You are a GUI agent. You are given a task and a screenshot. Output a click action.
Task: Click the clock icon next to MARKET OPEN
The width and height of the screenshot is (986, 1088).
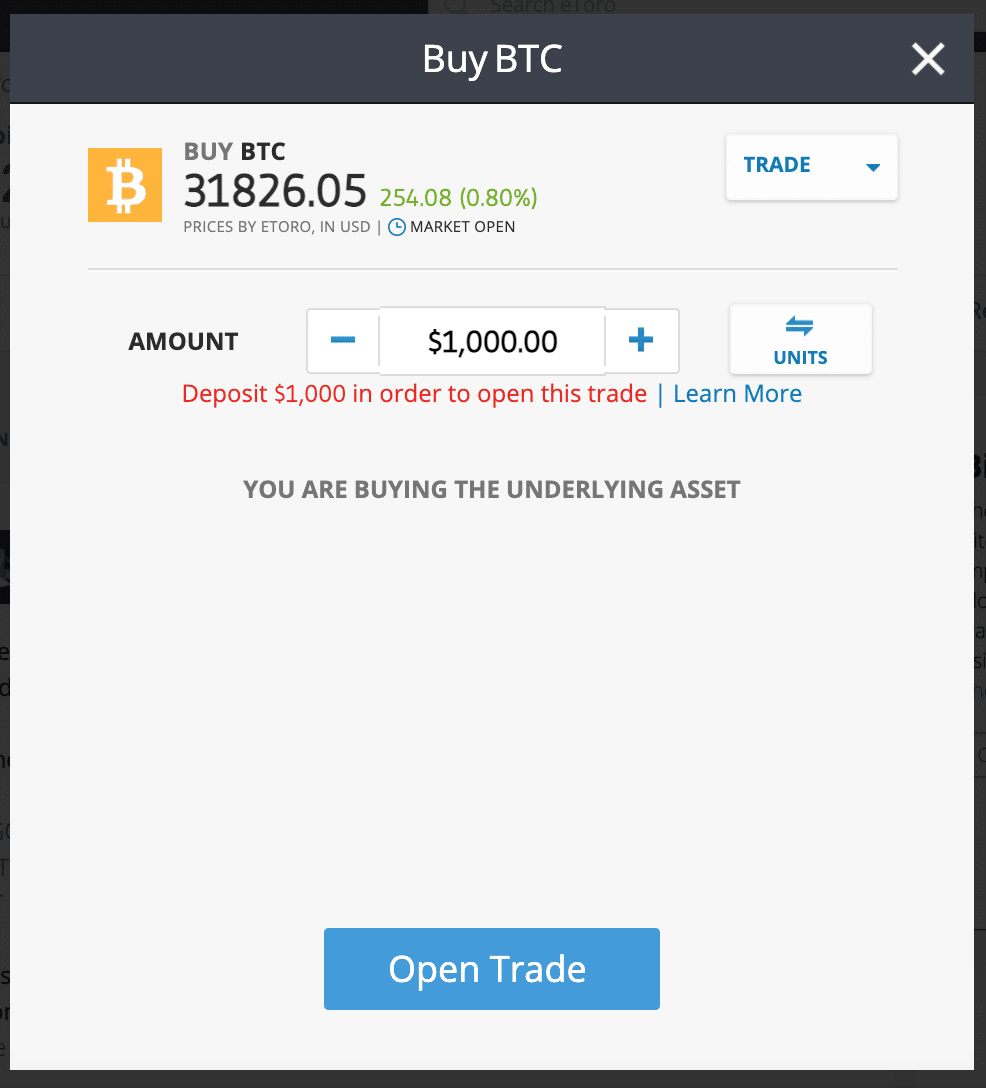click(x=396, y=227)
